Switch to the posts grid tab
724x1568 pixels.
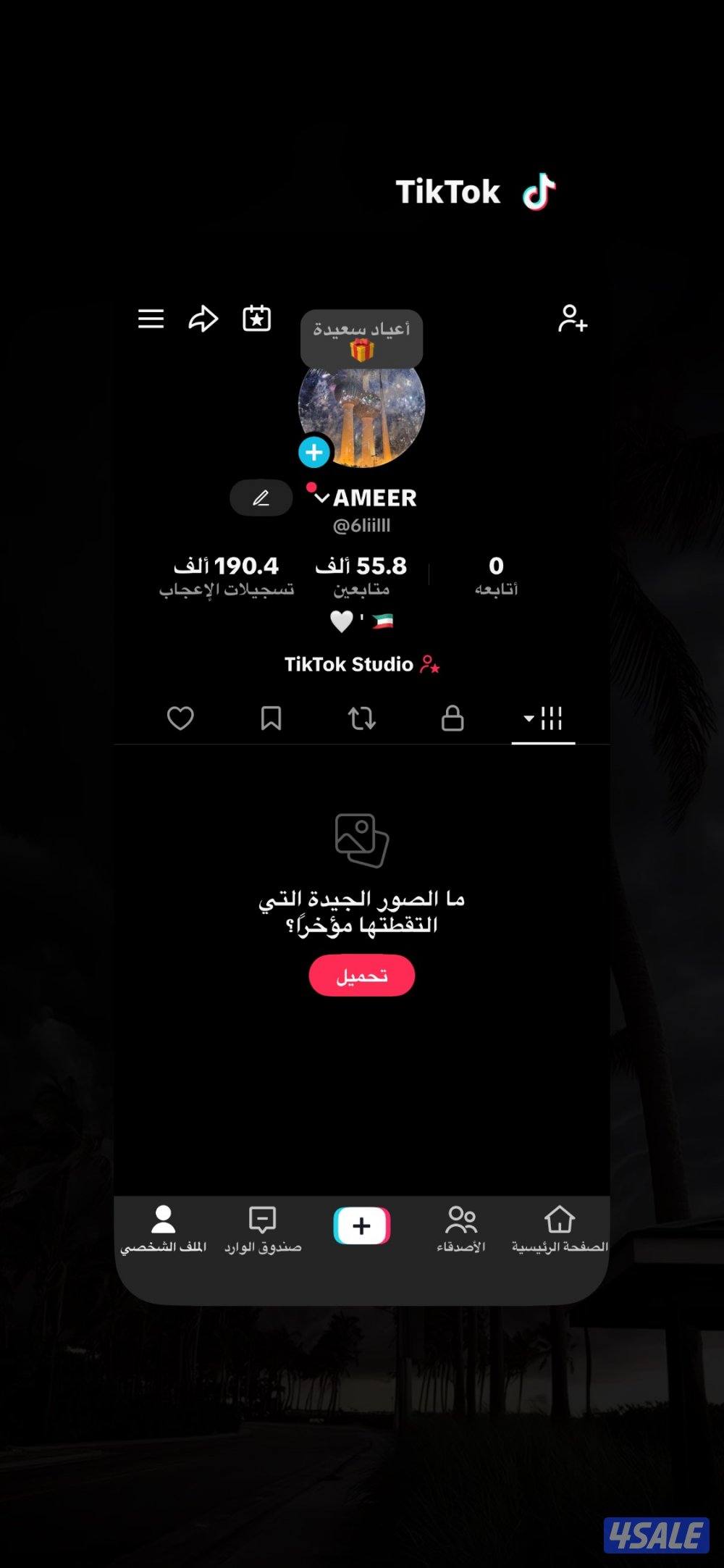(x=550, y=718)
